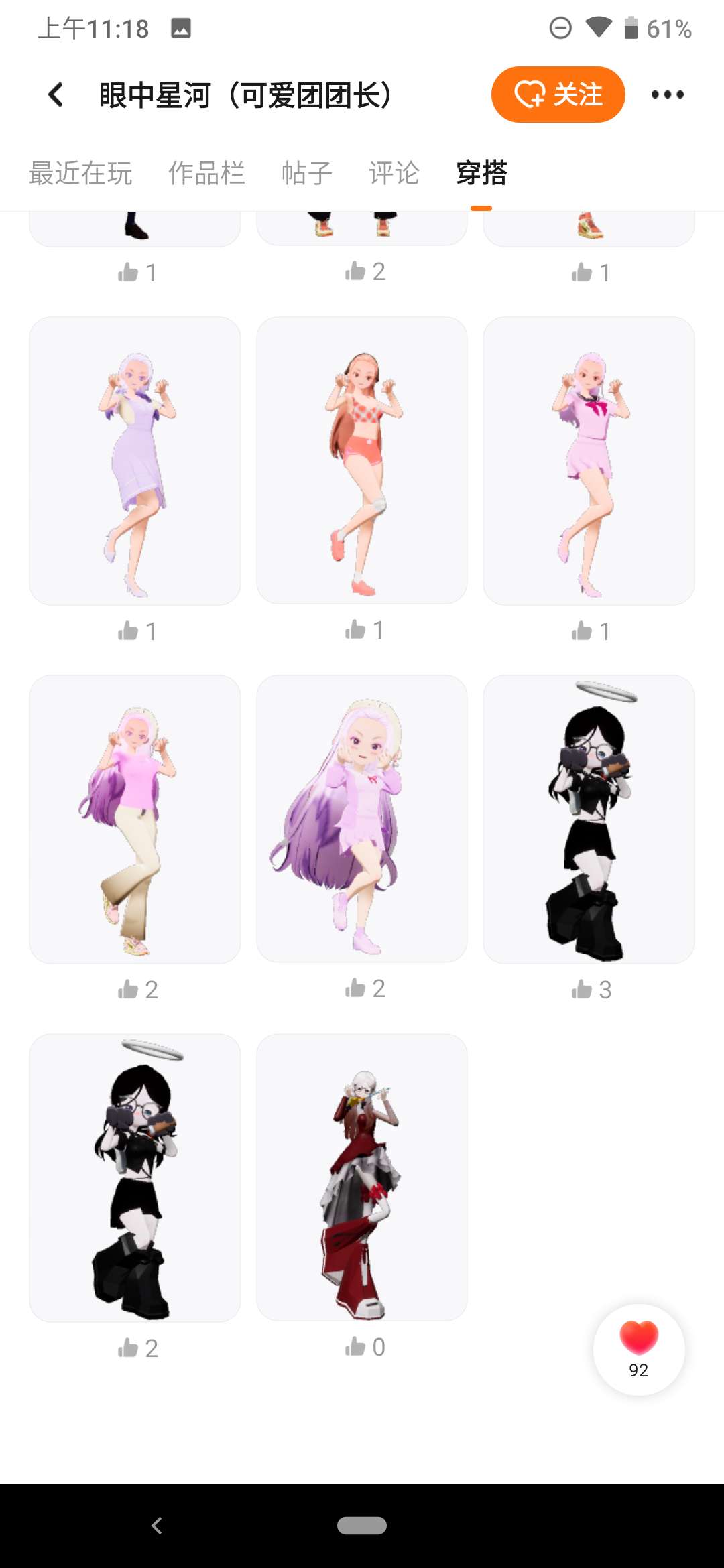Tap the system back button in the navigation bar

pos(157,1526)
